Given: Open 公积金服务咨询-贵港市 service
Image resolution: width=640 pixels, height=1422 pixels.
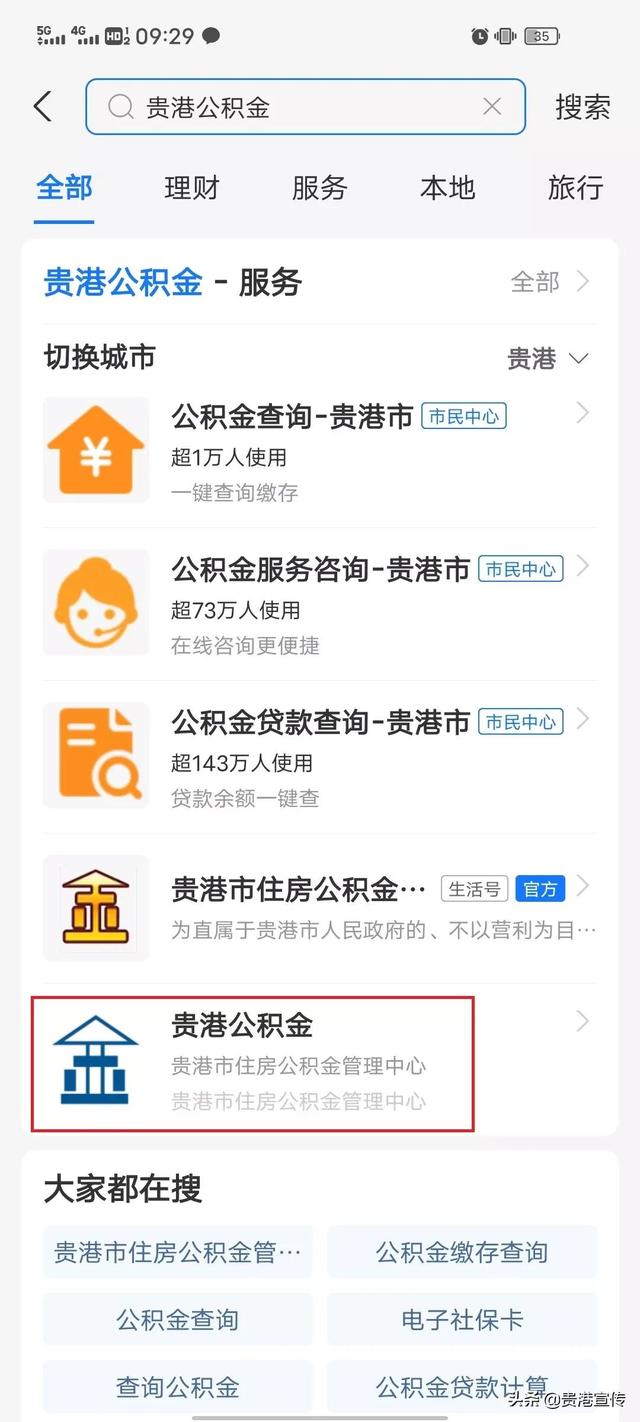Looking at the screenshot, I should (x=320, y=603).
